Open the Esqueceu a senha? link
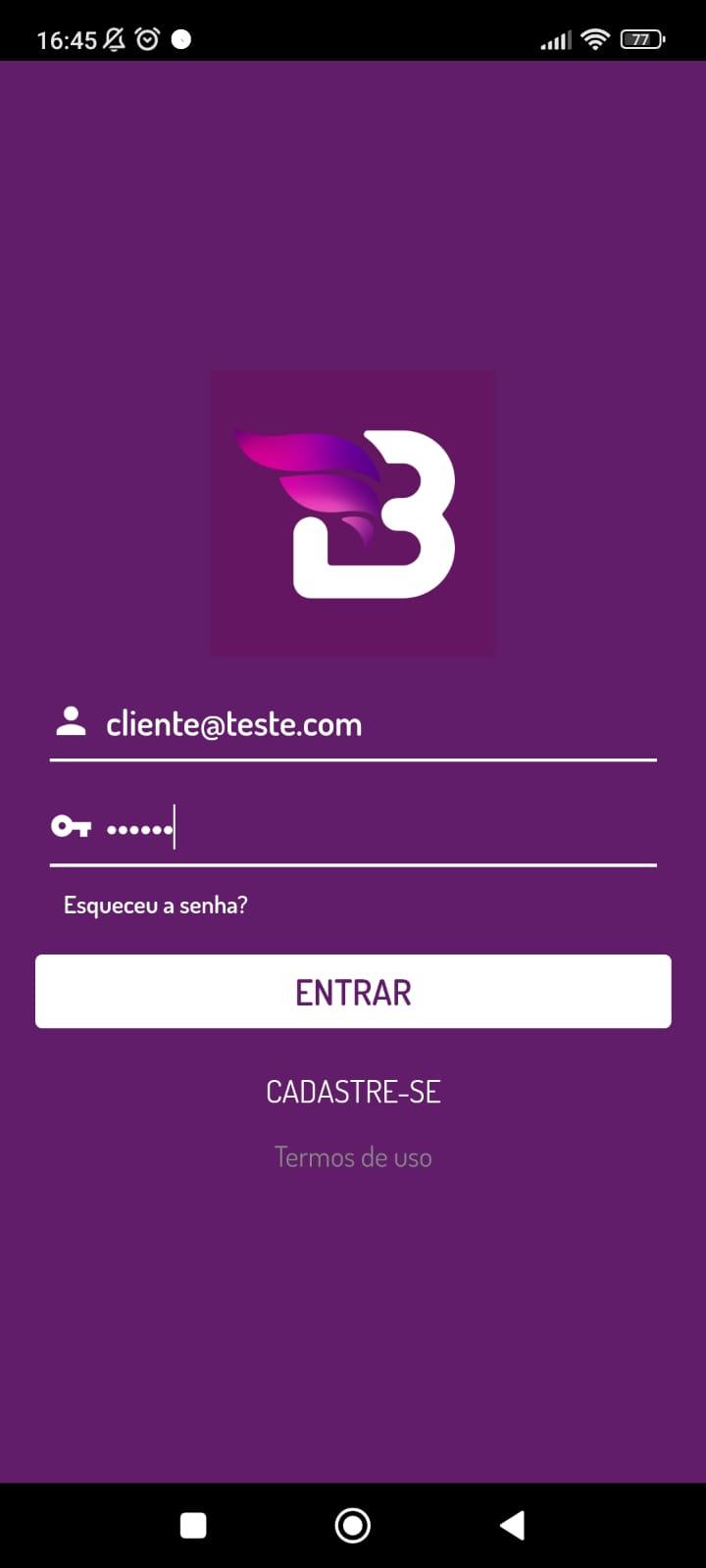 point(155,905)
